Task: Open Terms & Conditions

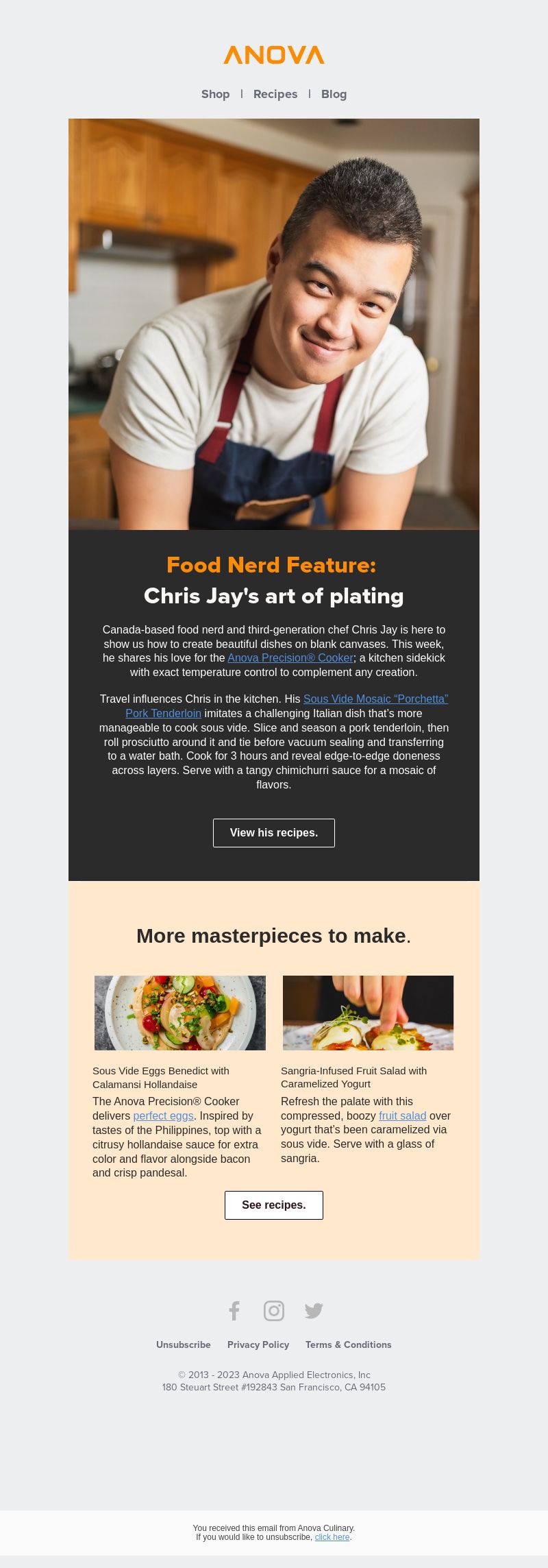Action: click(x=348, y=1344)
